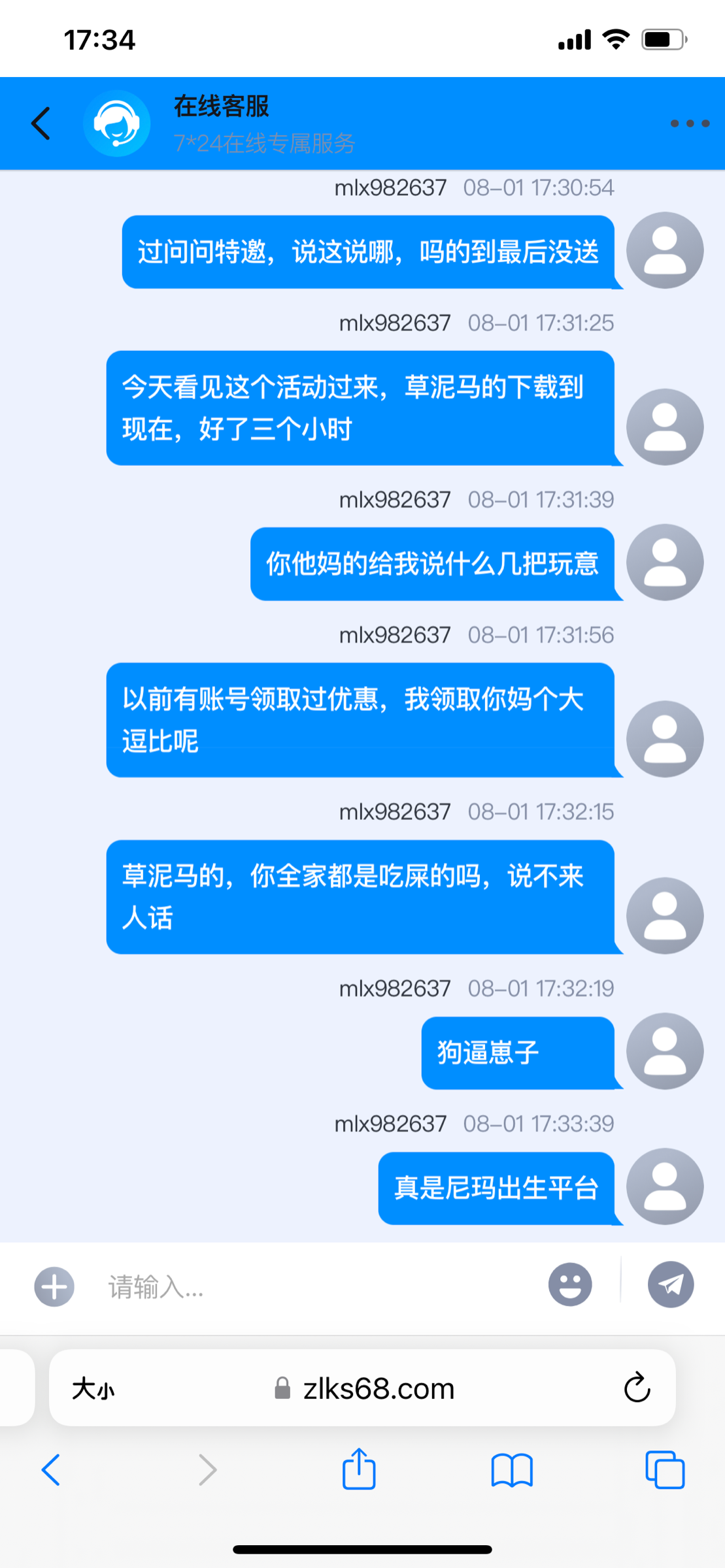725x1568 pixels.
Task: Open the 大小 page settings in Safari
Action: coord(93,1388)
